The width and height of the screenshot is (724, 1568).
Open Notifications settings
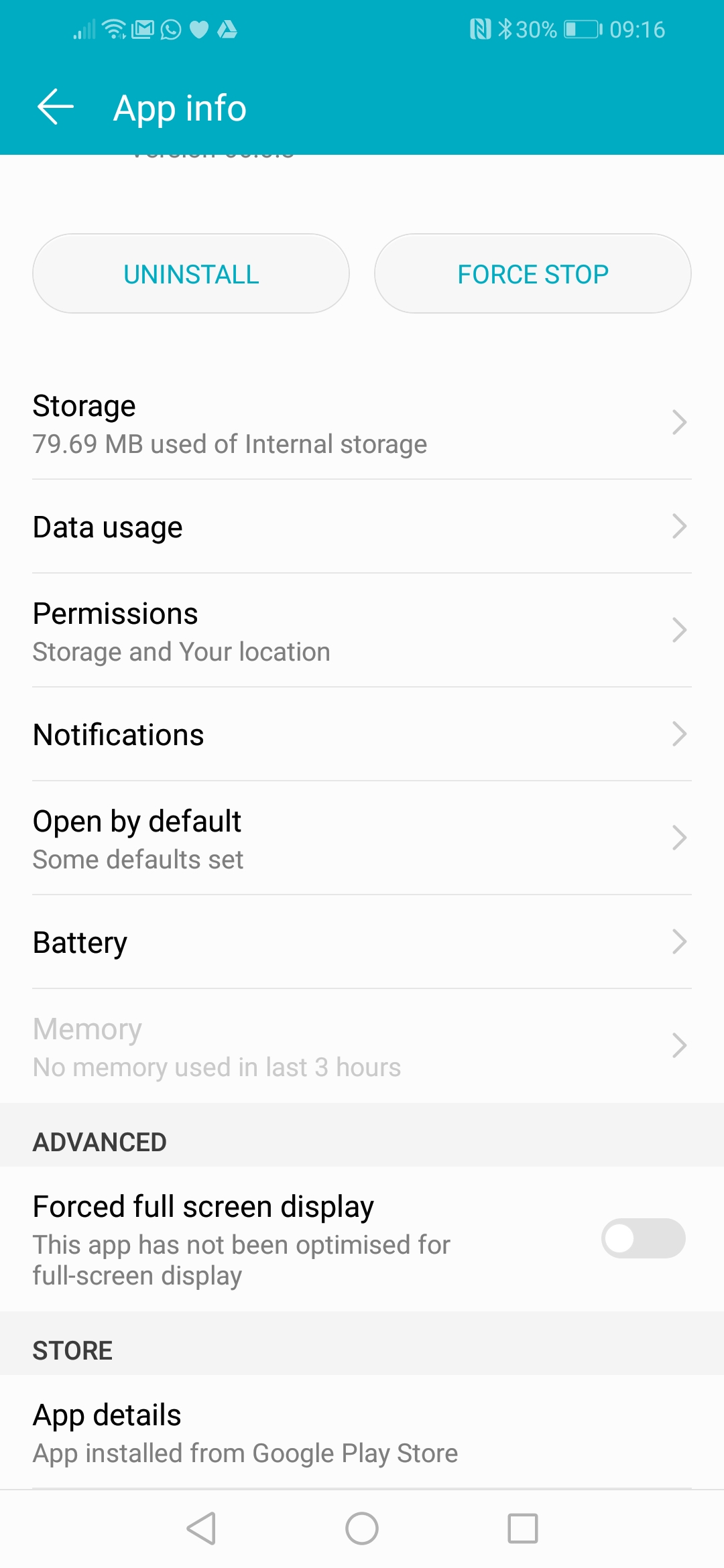[362, 734]
